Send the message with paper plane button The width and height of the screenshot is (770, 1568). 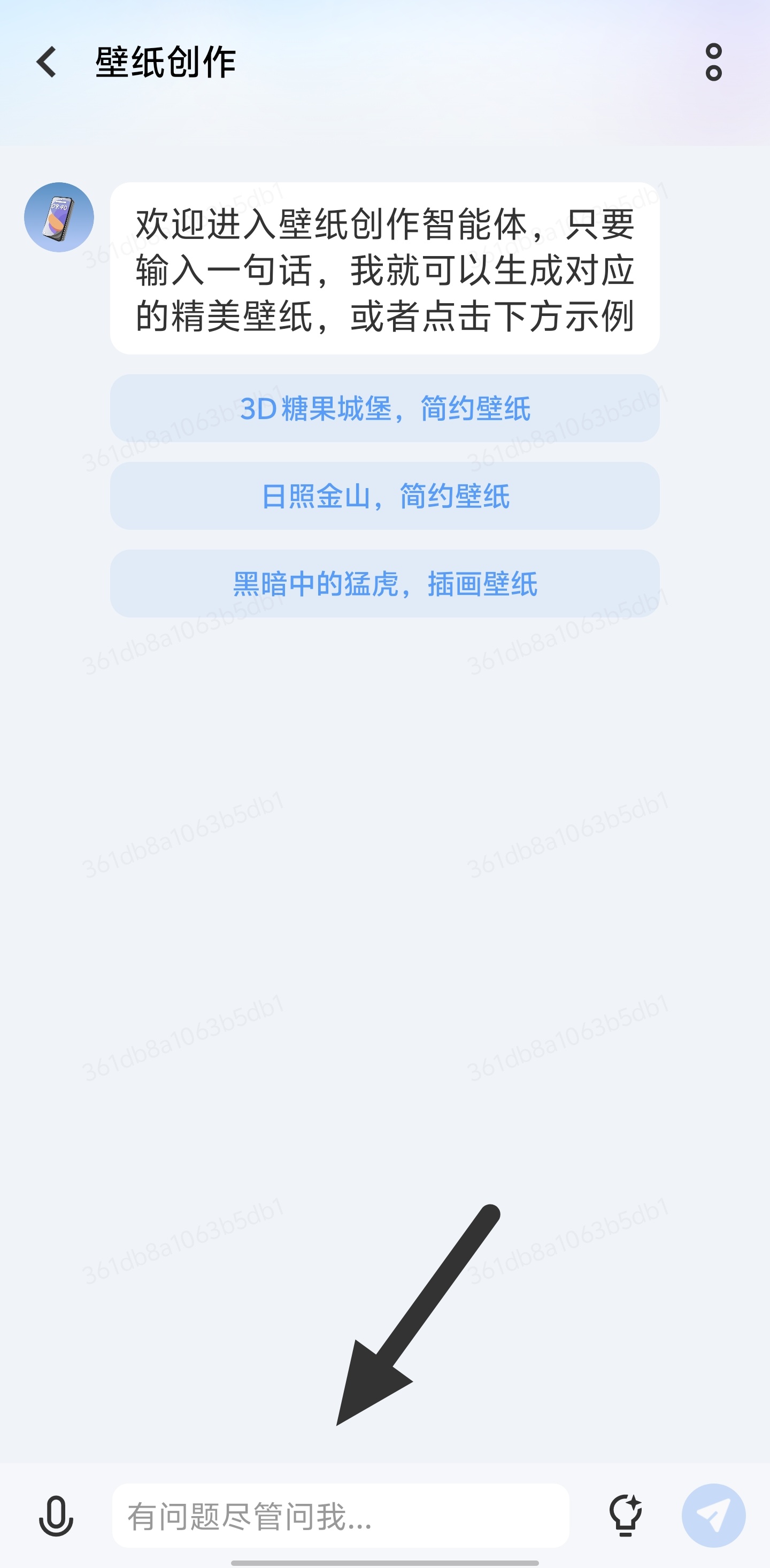(713, 1516)
